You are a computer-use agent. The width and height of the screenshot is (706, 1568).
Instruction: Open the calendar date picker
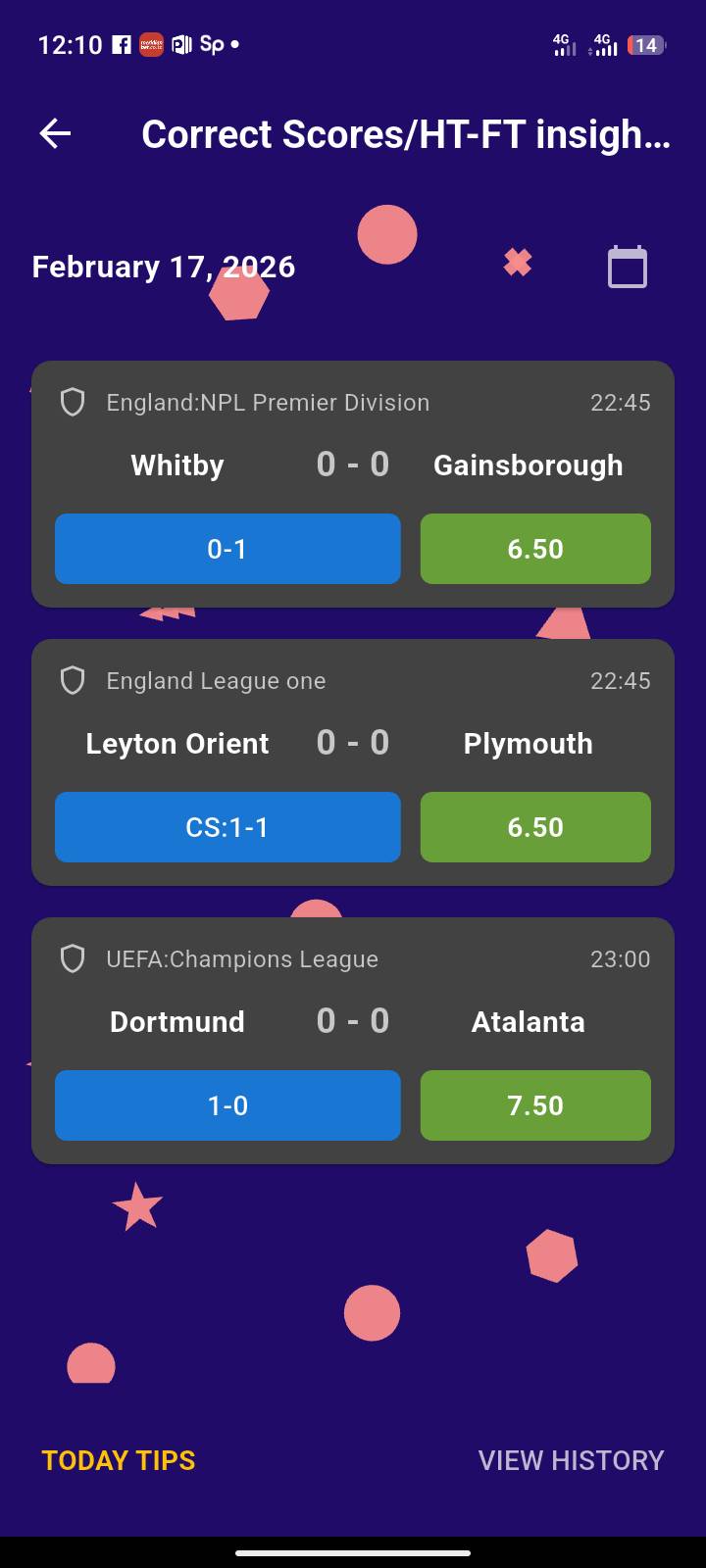pos(628,267)
